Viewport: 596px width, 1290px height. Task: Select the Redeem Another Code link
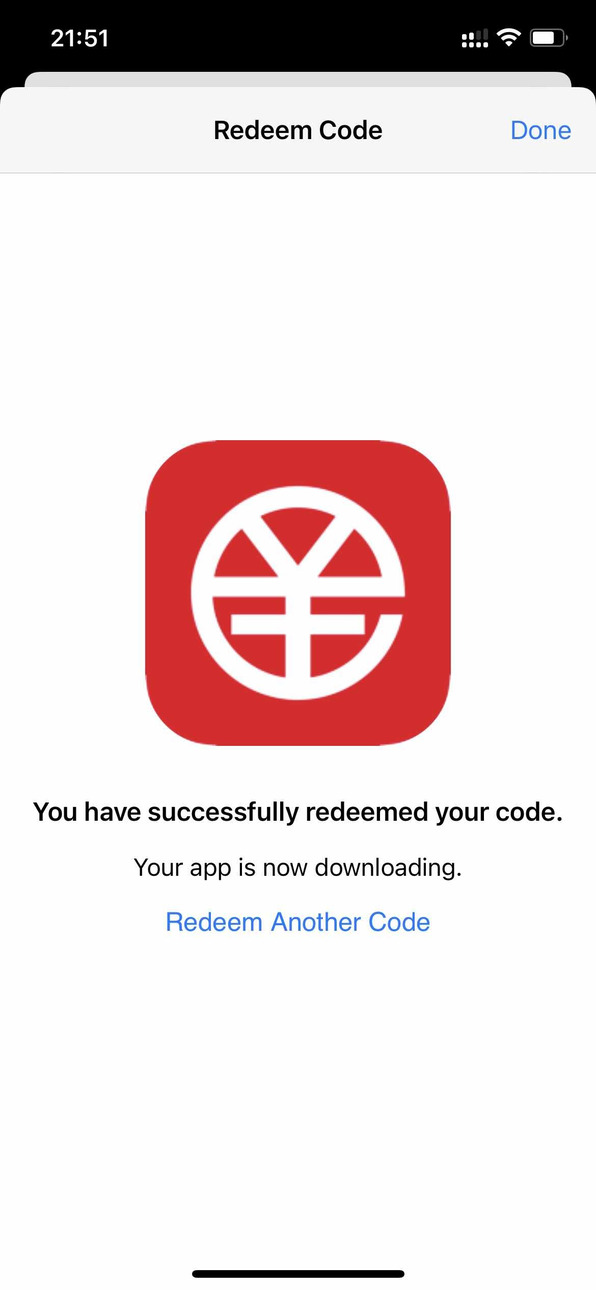pyautogui.click(x=298, y=921)
